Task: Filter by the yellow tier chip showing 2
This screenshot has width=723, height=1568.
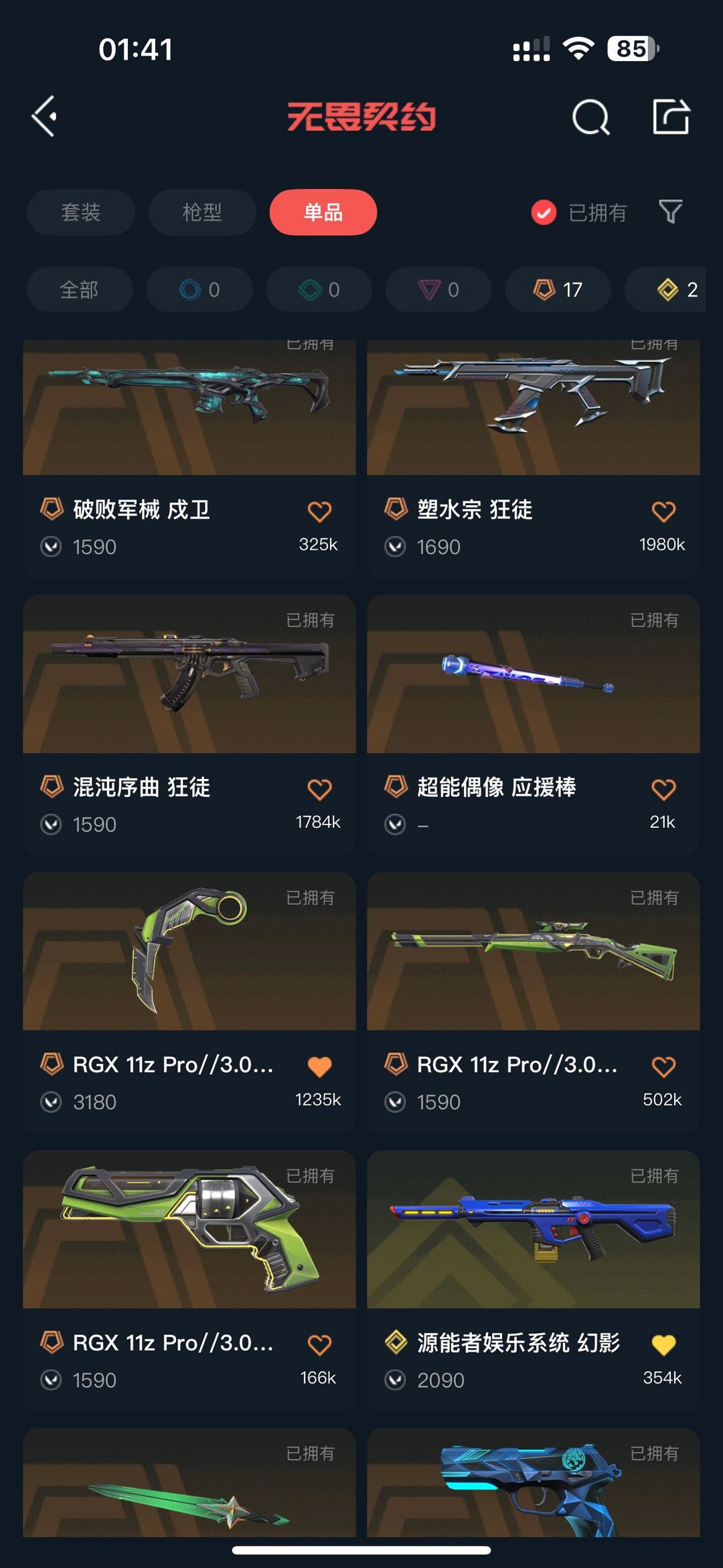Action: (676, 289)
